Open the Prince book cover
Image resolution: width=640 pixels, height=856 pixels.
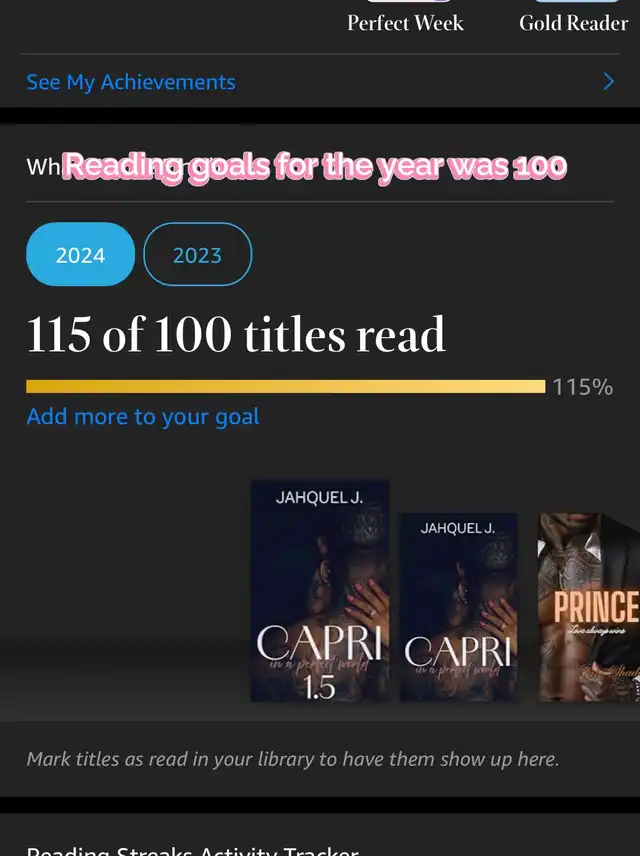tap(589, 607)
